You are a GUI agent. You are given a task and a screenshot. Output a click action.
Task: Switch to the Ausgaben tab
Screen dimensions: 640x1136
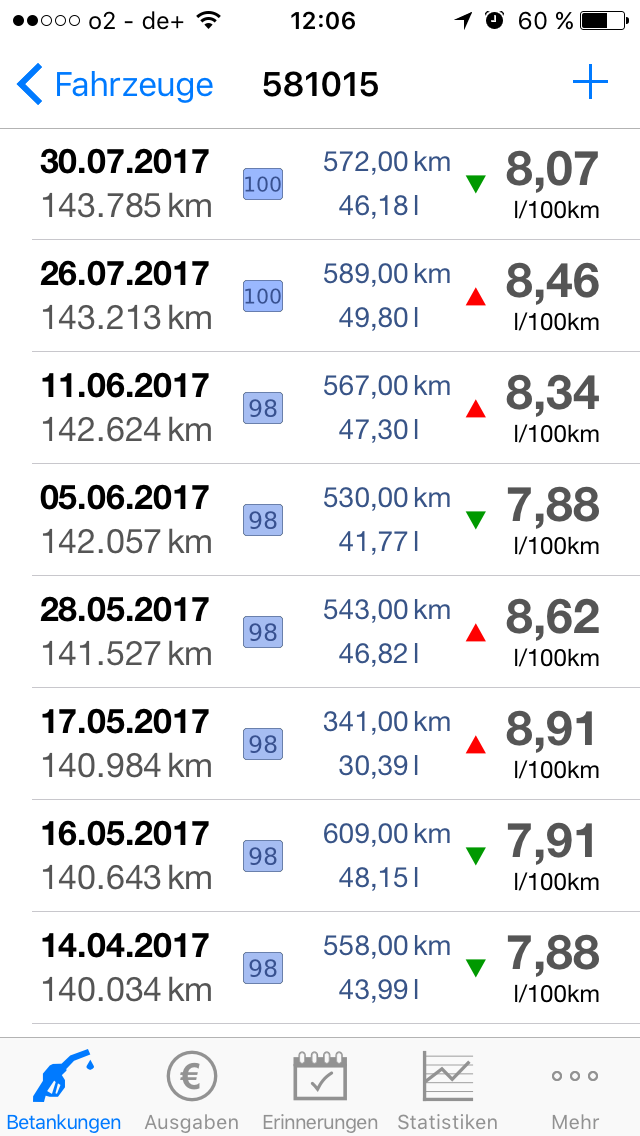[x=191, y=1088]
